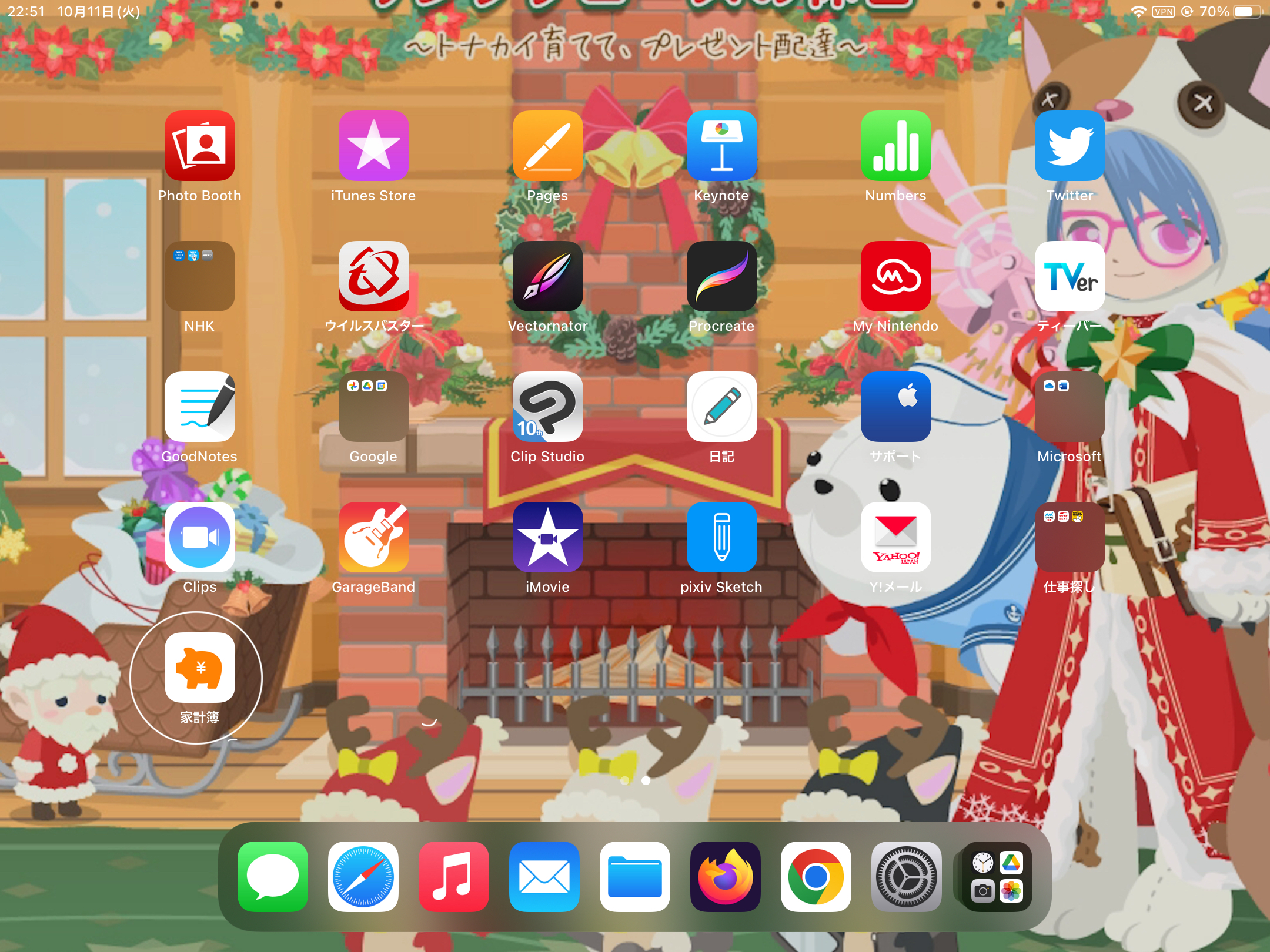This screenshot has height=952, width=1270.
Task: Open Twitter
Action: coord(1070,146)
